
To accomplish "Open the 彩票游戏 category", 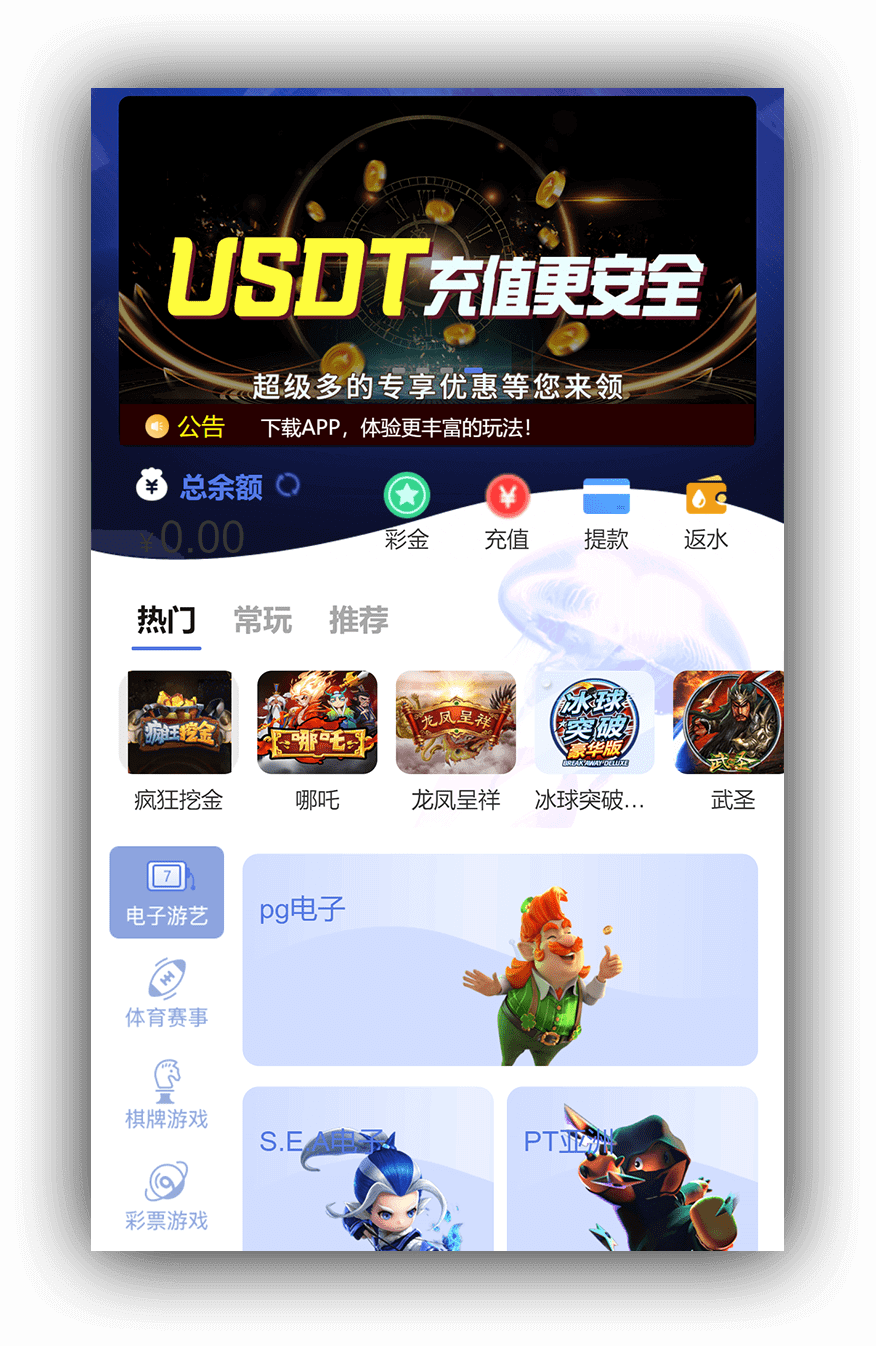I will pyautogui.click(x=167, y=1197).
